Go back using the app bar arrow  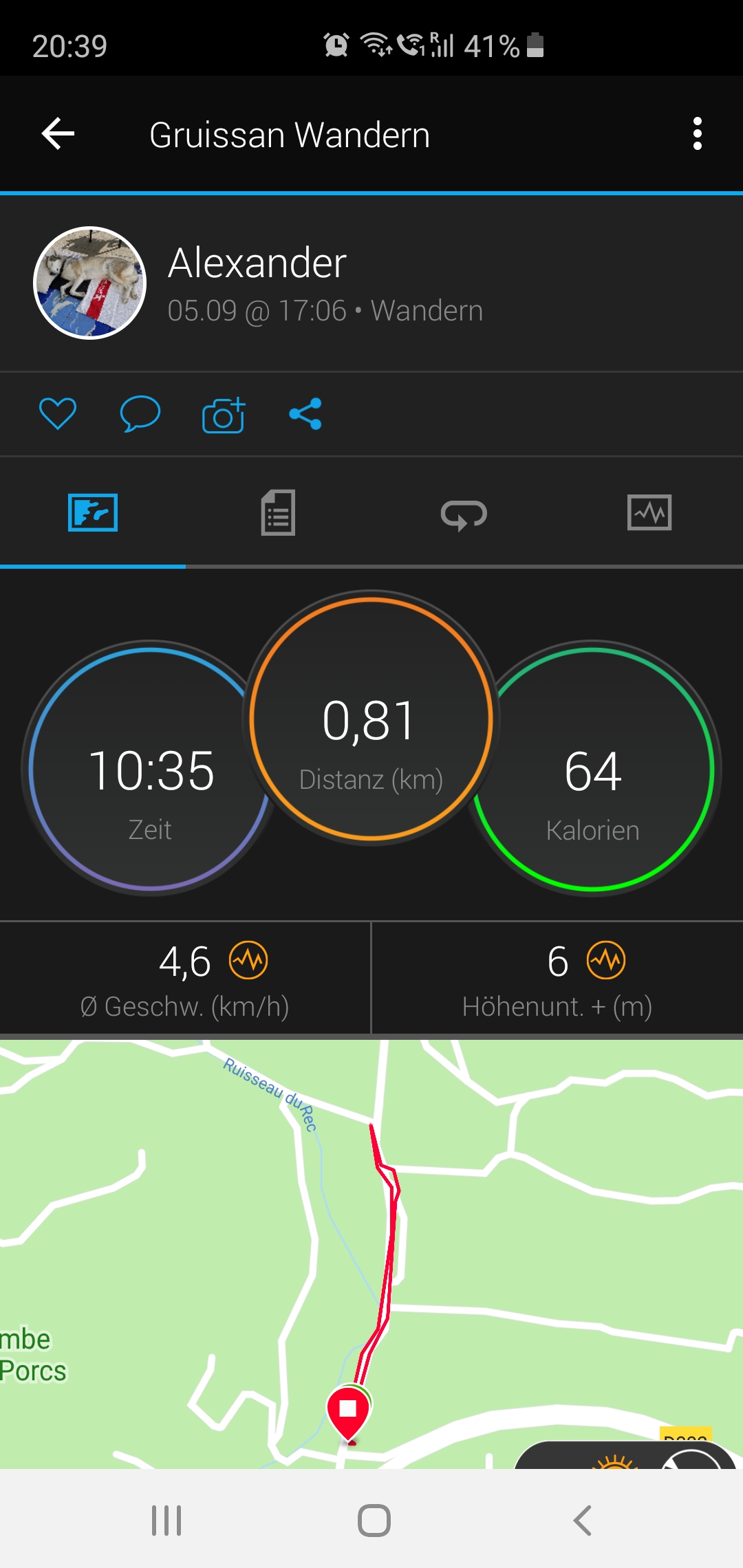point(58,133)
